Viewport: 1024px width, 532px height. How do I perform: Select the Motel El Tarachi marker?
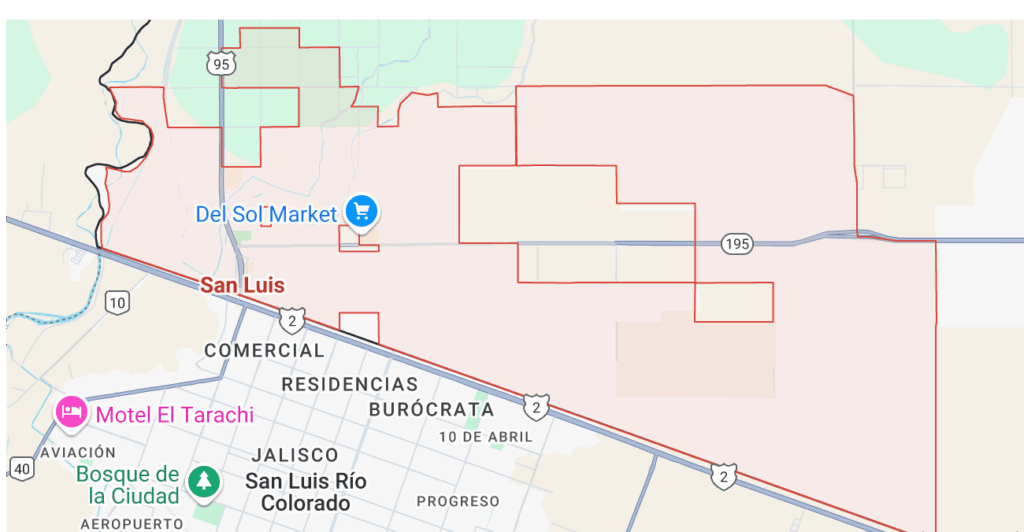(x=71, y=412)
